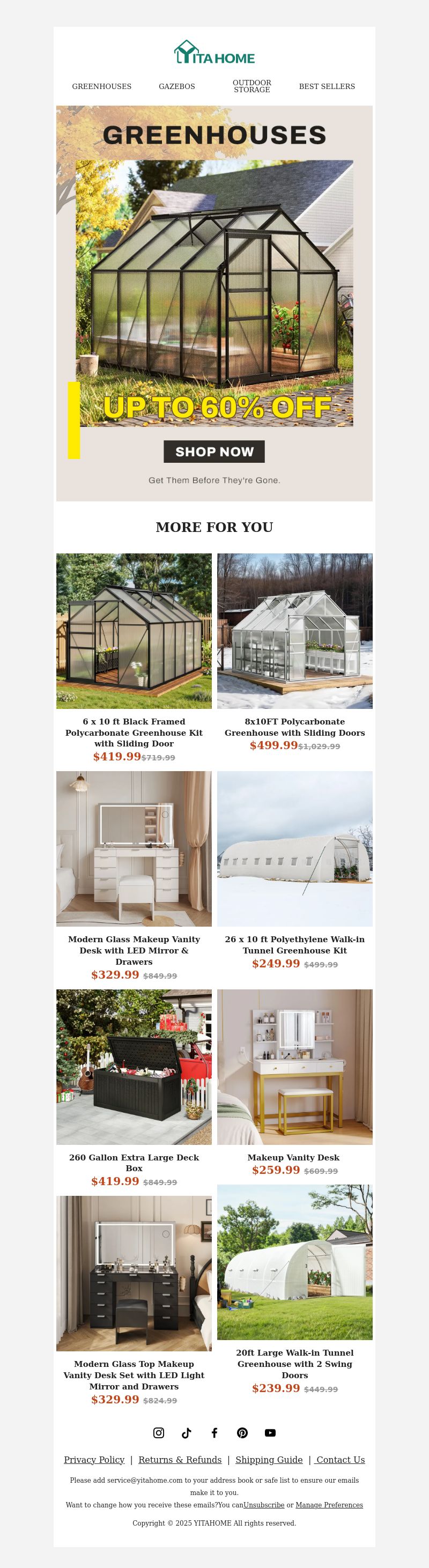Image resolution: width=429 pixels, height=1568 pixels.
Task: View the 260 Gallon Extra Large Deck Box
Action: click(x=134, y=1067)
